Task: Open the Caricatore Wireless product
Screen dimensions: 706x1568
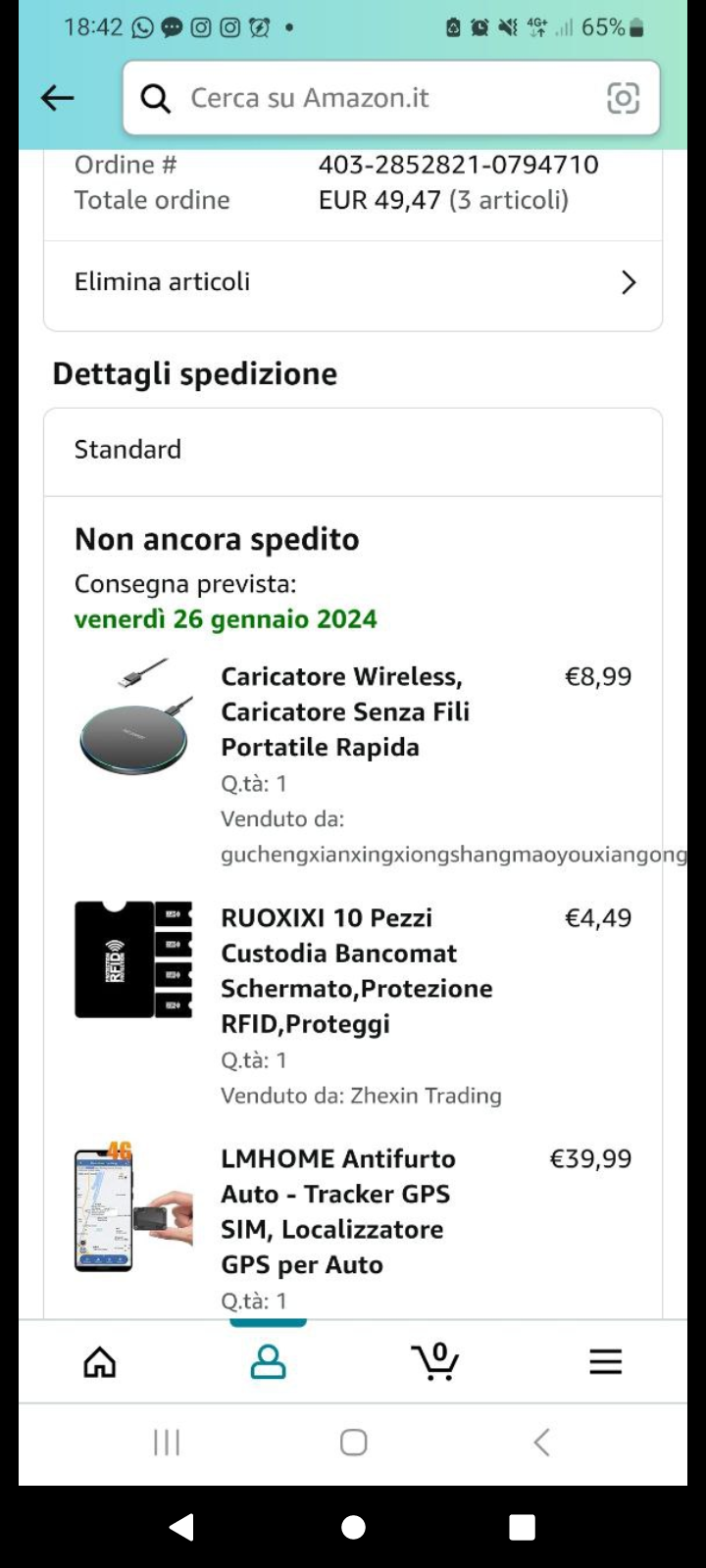Action: pyautogui.click(x=344, y=711)
